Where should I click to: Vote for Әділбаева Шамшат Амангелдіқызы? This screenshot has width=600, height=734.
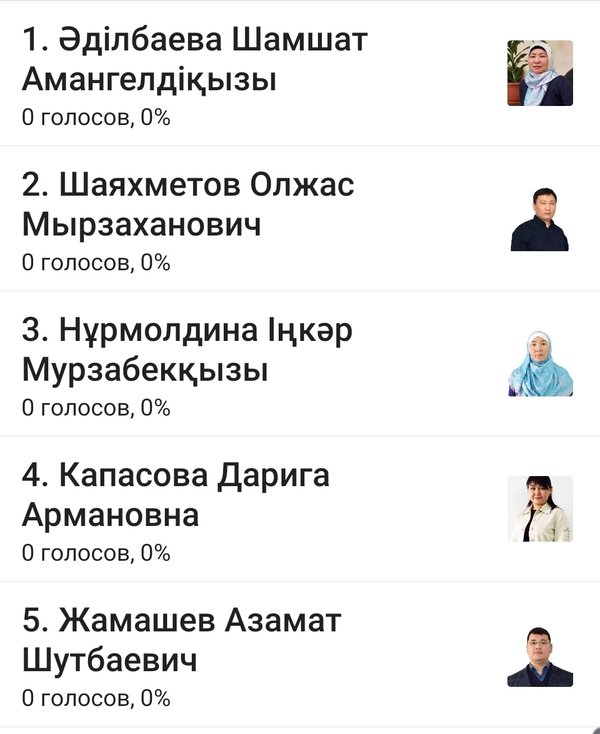(x=195, y=60)
